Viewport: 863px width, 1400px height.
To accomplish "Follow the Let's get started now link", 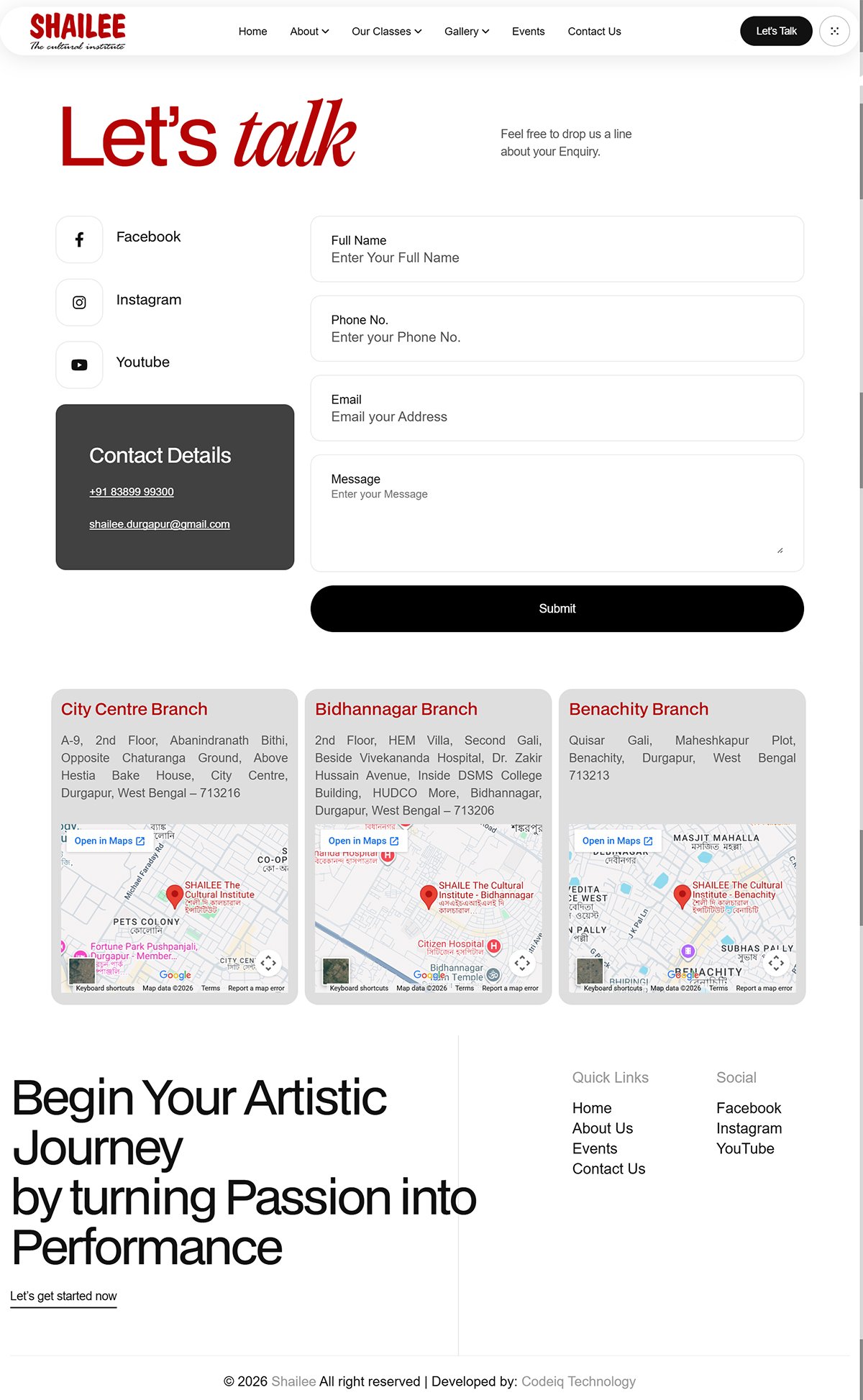I will pos(63,1296).
